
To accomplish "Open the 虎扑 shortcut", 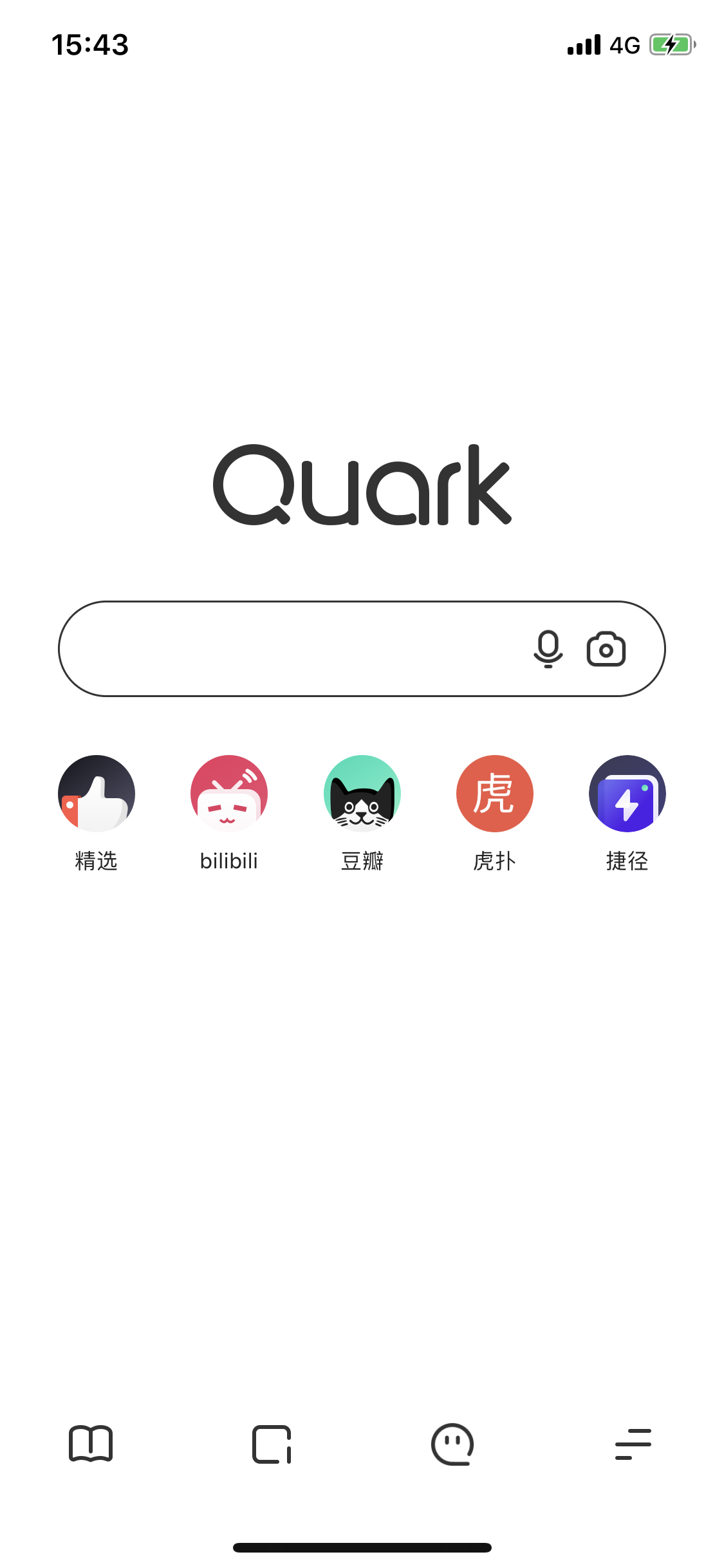I will (494, 794).
